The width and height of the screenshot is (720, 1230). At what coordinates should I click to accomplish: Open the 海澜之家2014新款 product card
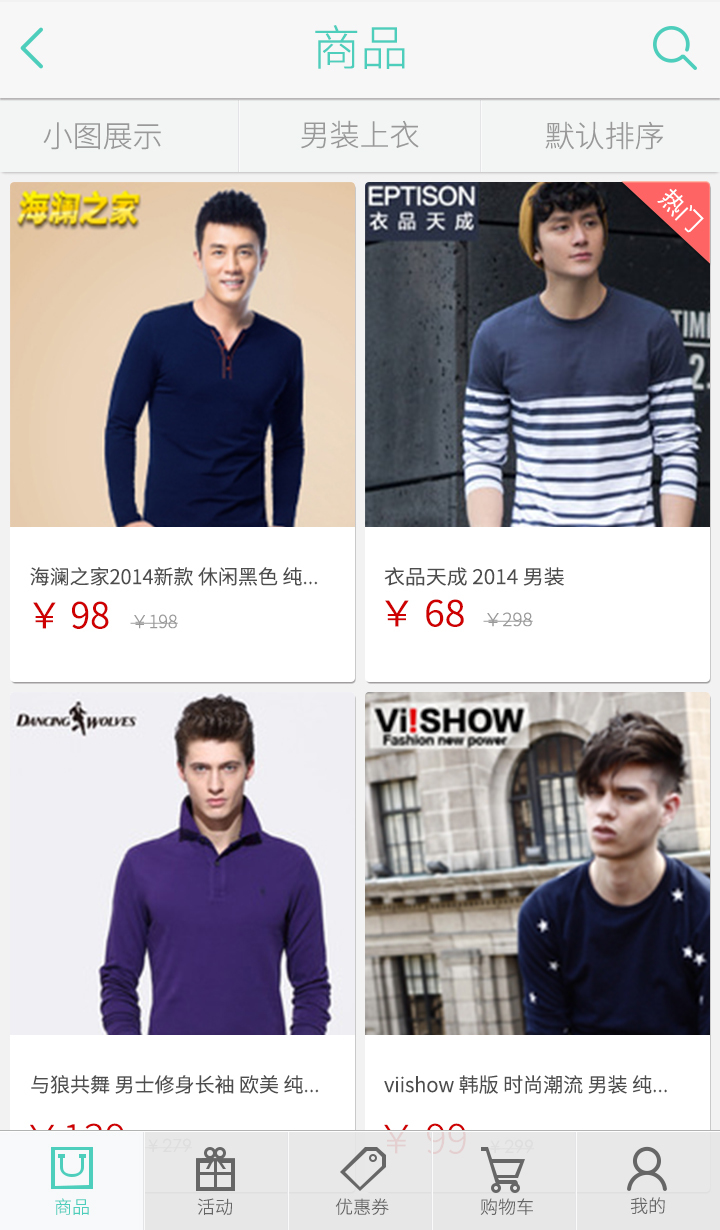coord(183,430)
